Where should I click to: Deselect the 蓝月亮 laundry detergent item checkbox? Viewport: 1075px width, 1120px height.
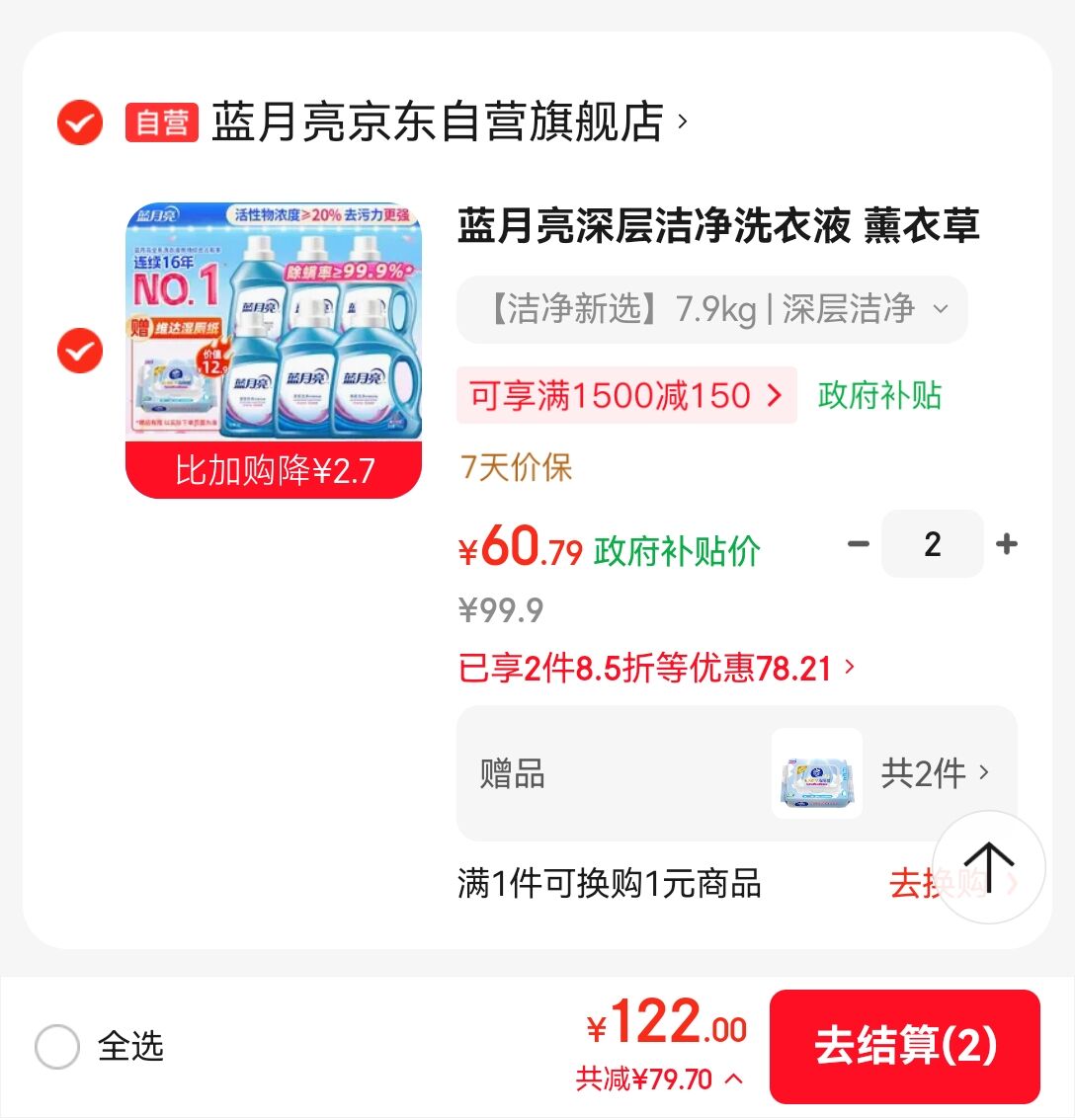coord(80,351)
